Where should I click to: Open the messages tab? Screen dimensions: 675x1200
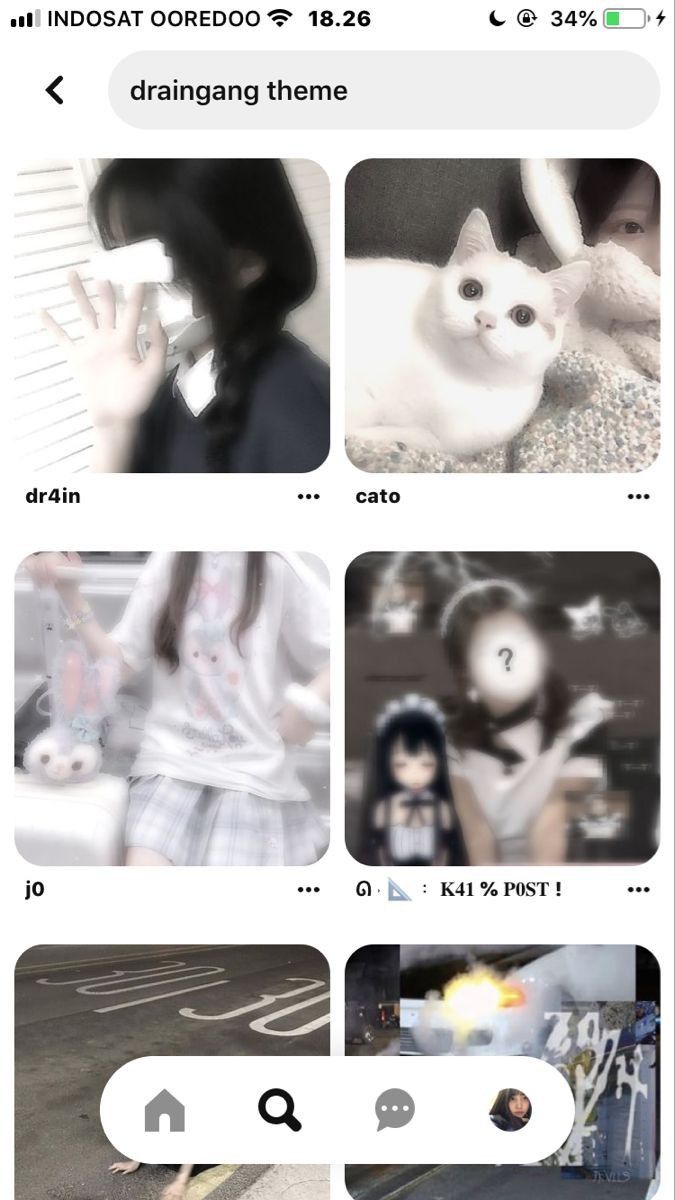pos(395,1110)
